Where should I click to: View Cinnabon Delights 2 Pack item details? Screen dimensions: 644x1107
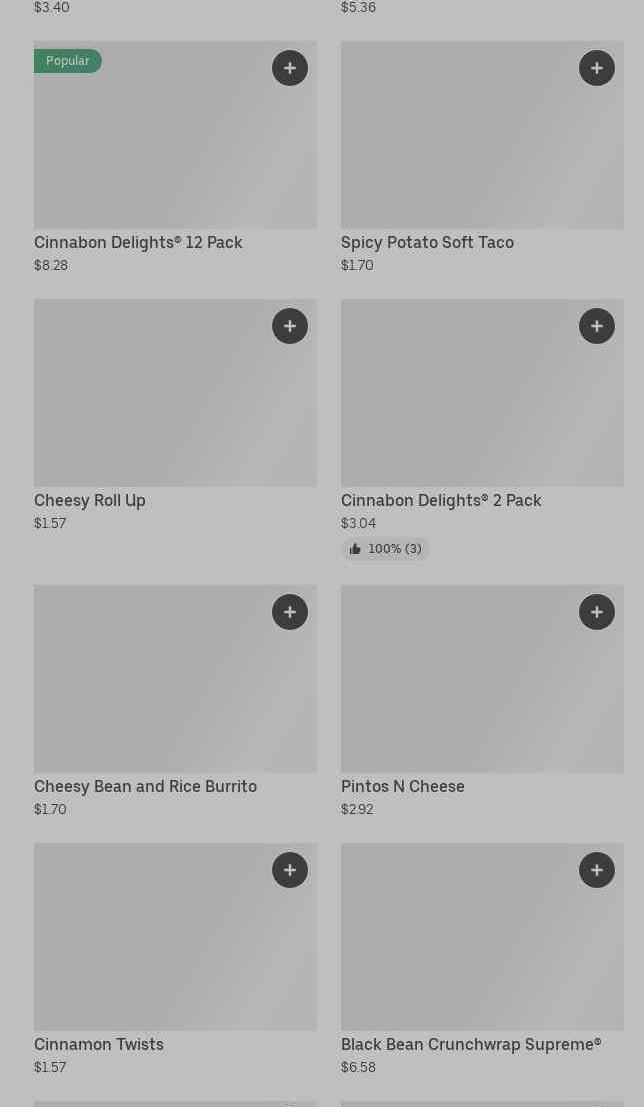point(482,430)
